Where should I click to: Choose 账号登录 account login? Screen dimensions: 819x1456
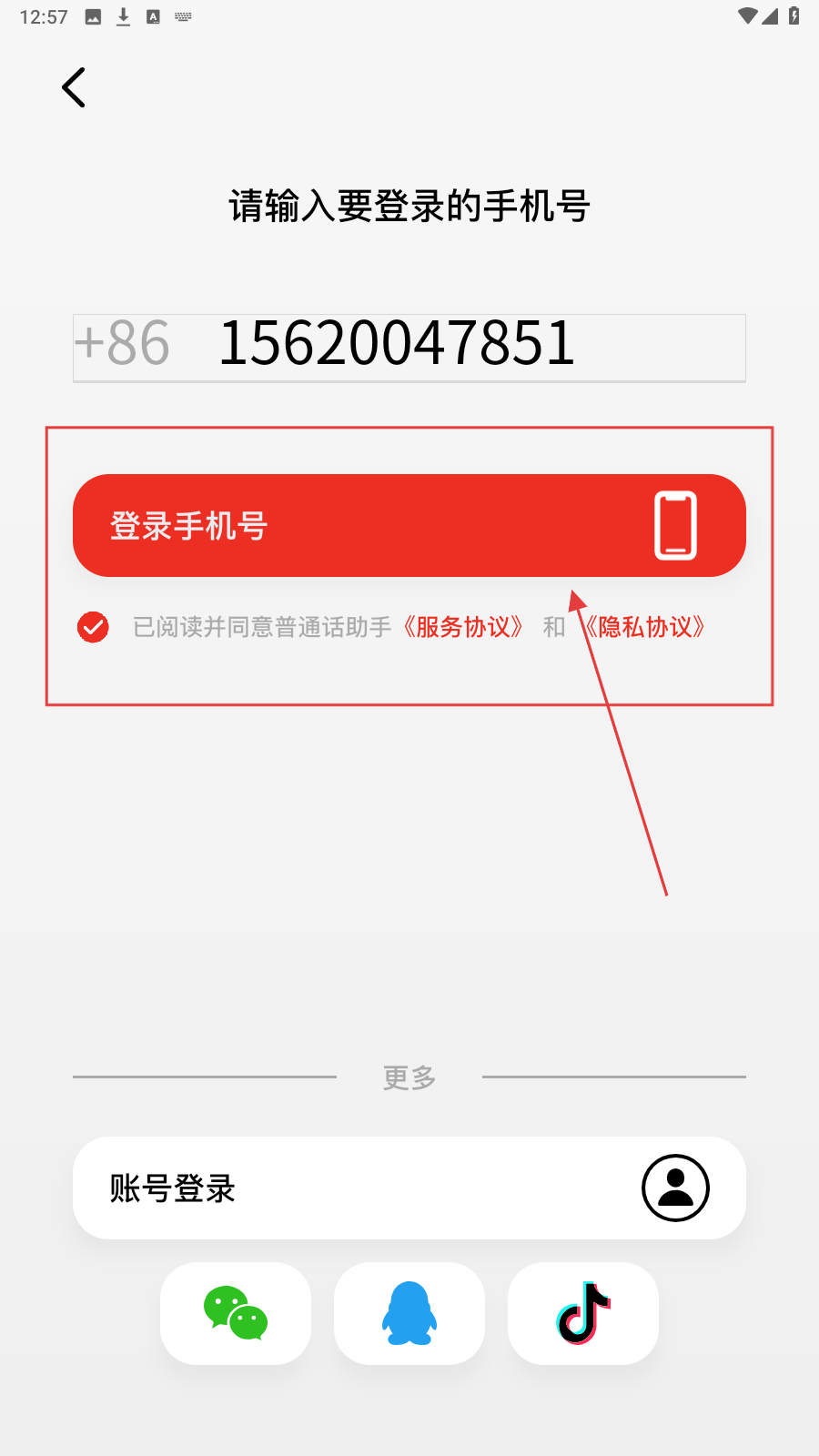[409, 1188]
